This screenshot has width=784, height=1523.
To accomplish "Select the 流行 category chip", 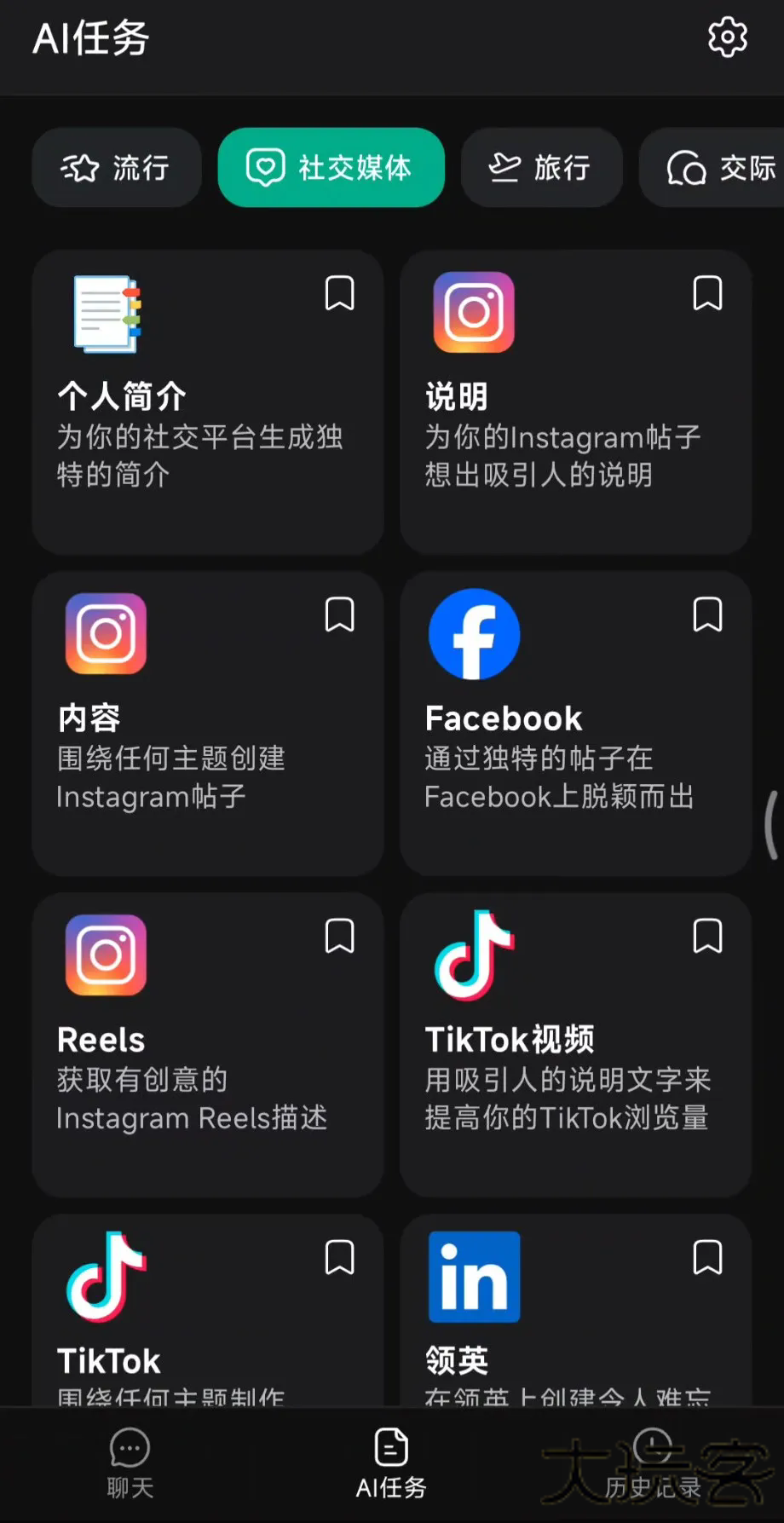I will click(117, 168).
